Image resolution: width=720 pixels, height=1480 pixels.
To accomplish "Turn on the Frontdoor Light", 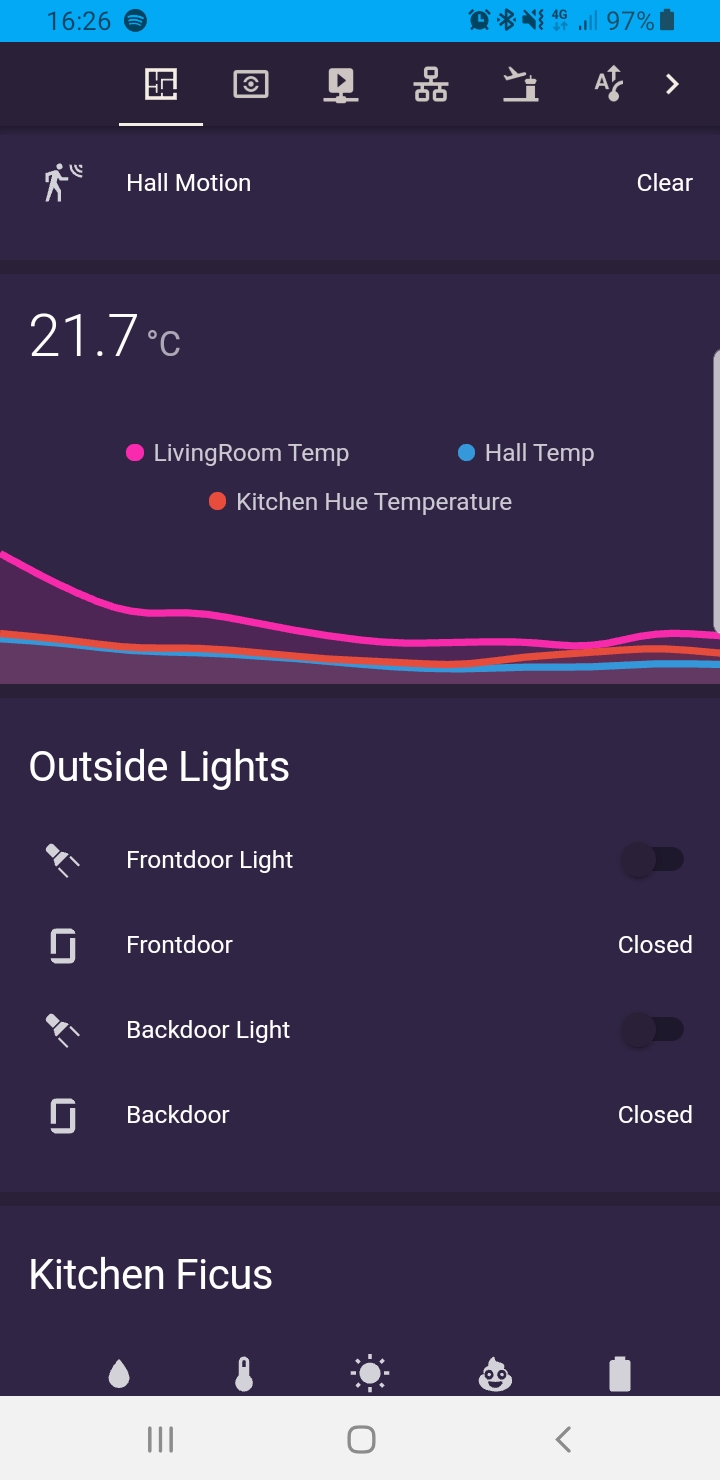I will [651, 859].
